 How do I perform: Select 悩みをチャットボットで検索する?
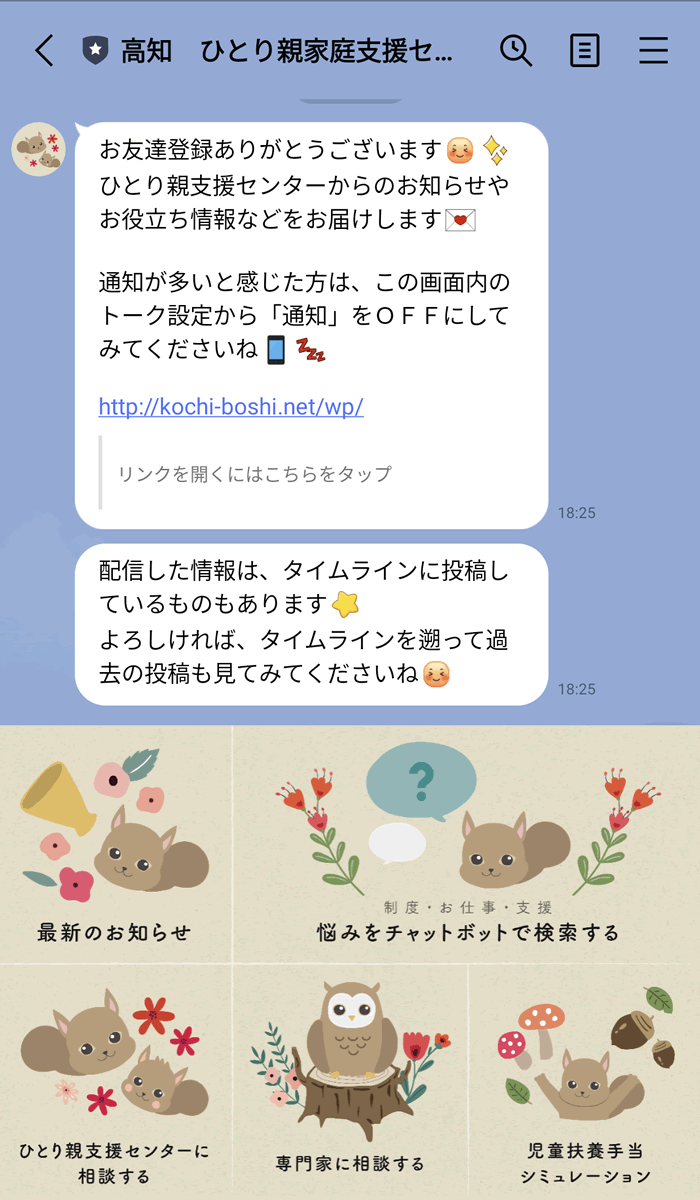pos(467,844)
